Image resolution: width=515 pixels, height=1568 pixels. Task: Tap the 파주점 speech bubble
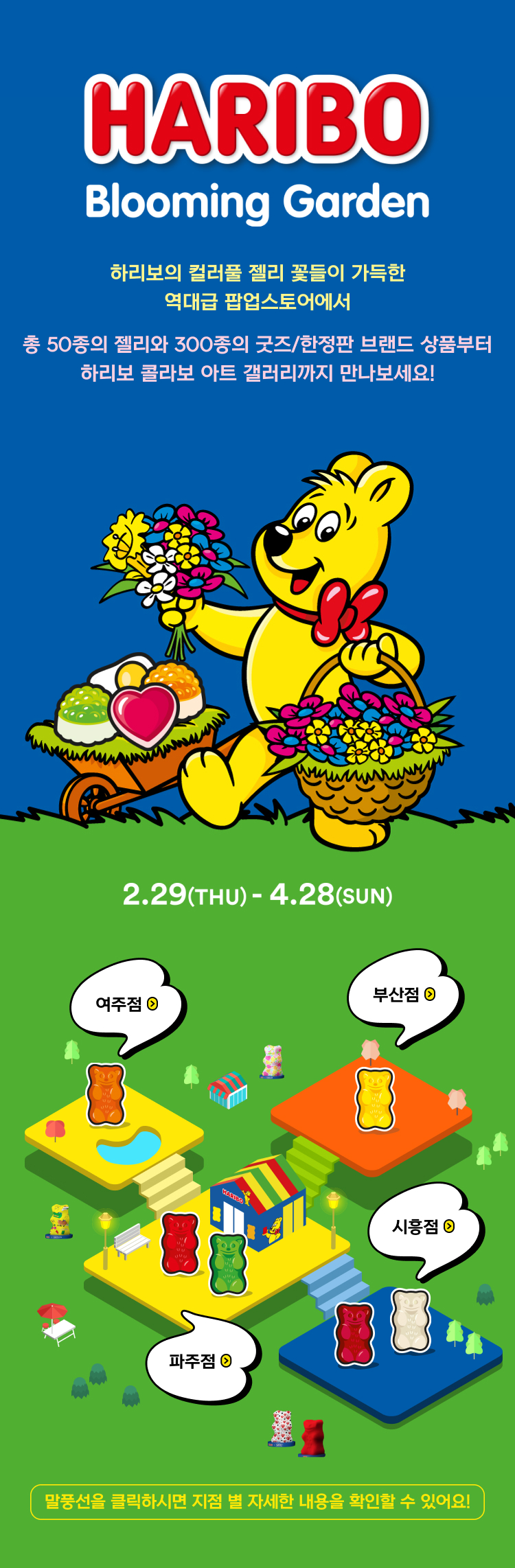pyautogui.click(x=200, y=1361)
